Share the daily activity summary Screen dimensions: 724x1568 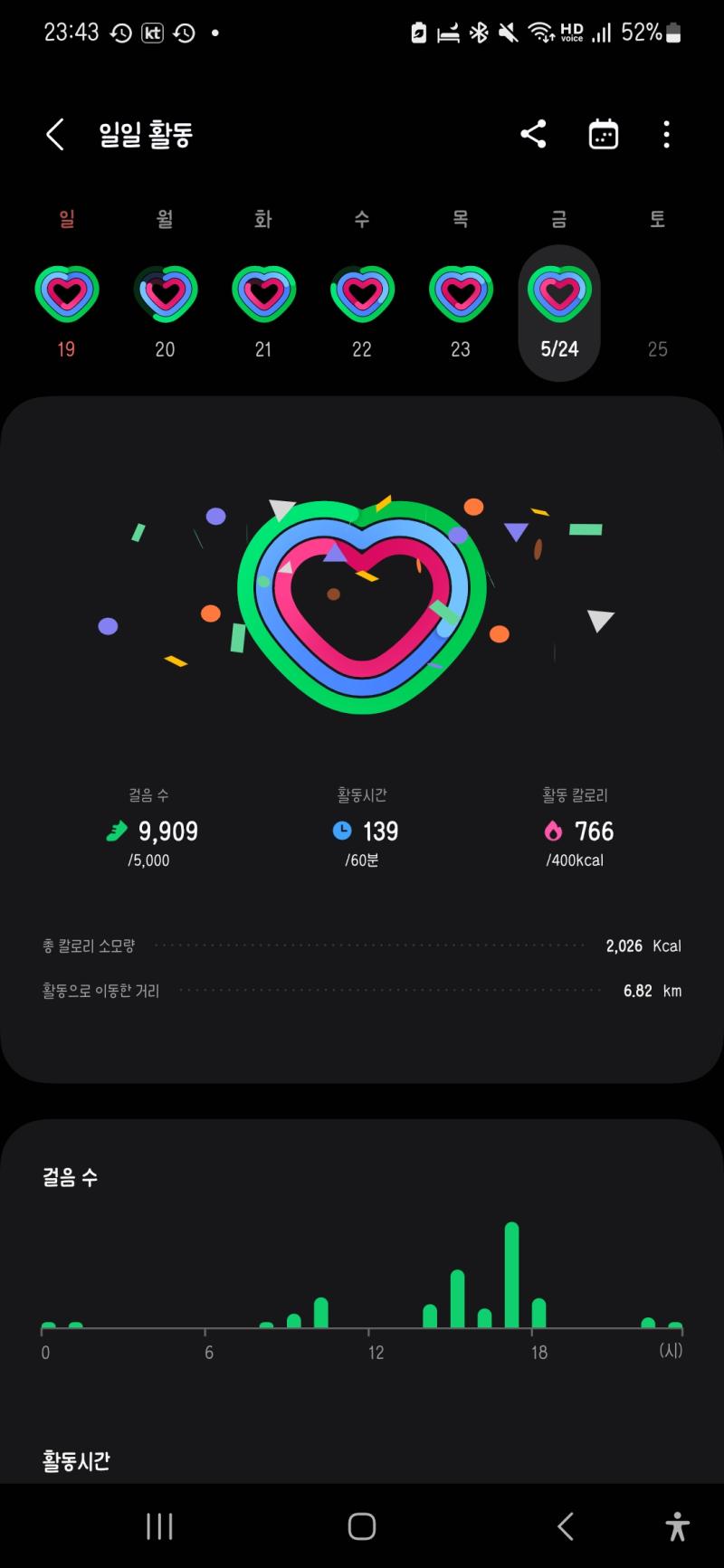tap(533, 135)
